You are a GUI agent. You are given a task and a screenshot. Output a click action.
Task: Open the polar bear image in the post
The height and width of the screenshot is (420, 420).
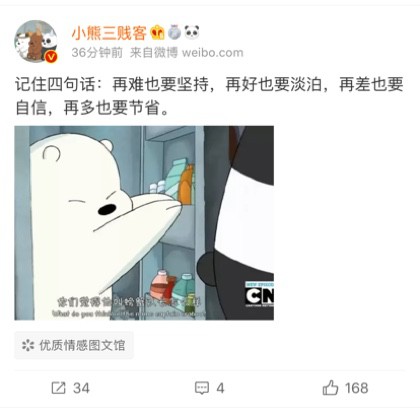point(144,223)
